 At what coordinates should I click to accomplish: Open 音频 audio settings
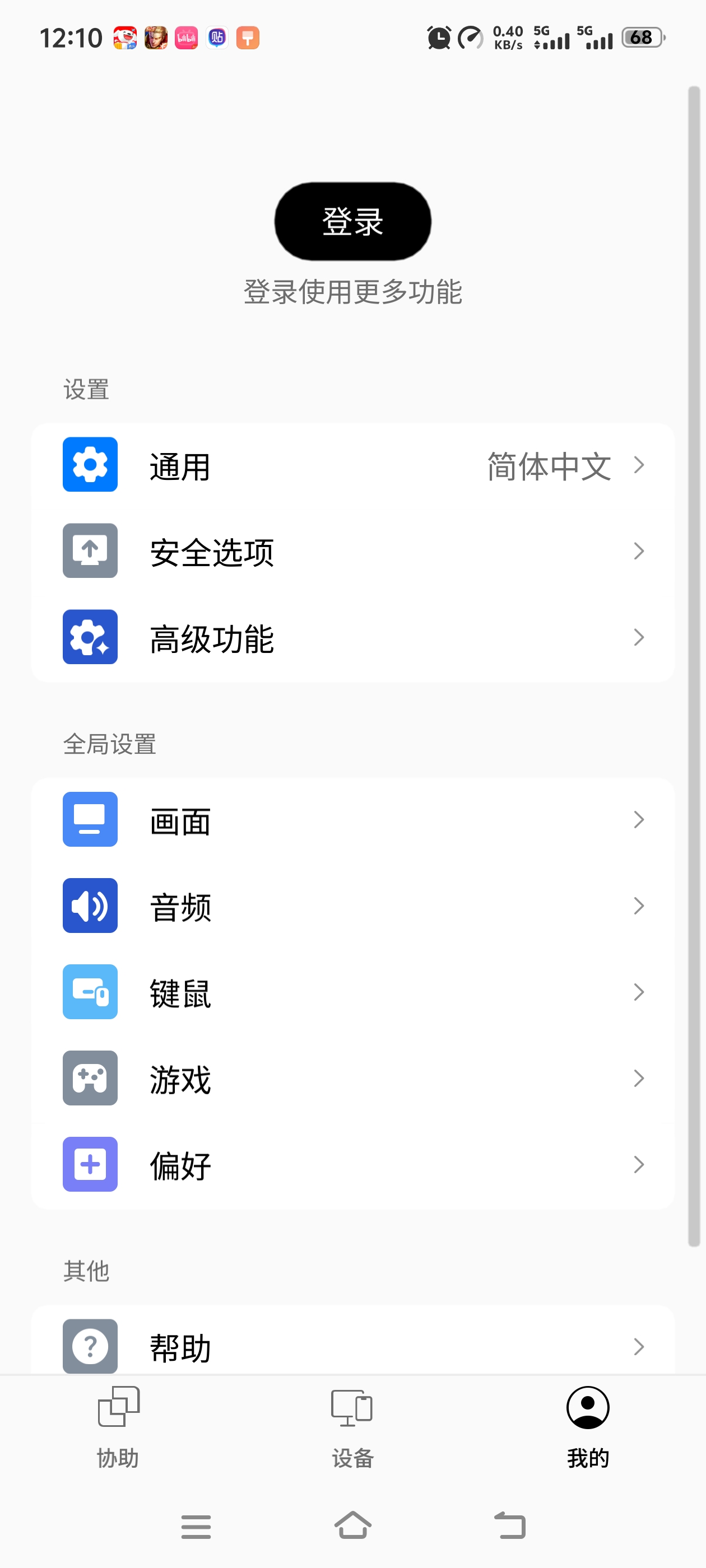[352, 906]
